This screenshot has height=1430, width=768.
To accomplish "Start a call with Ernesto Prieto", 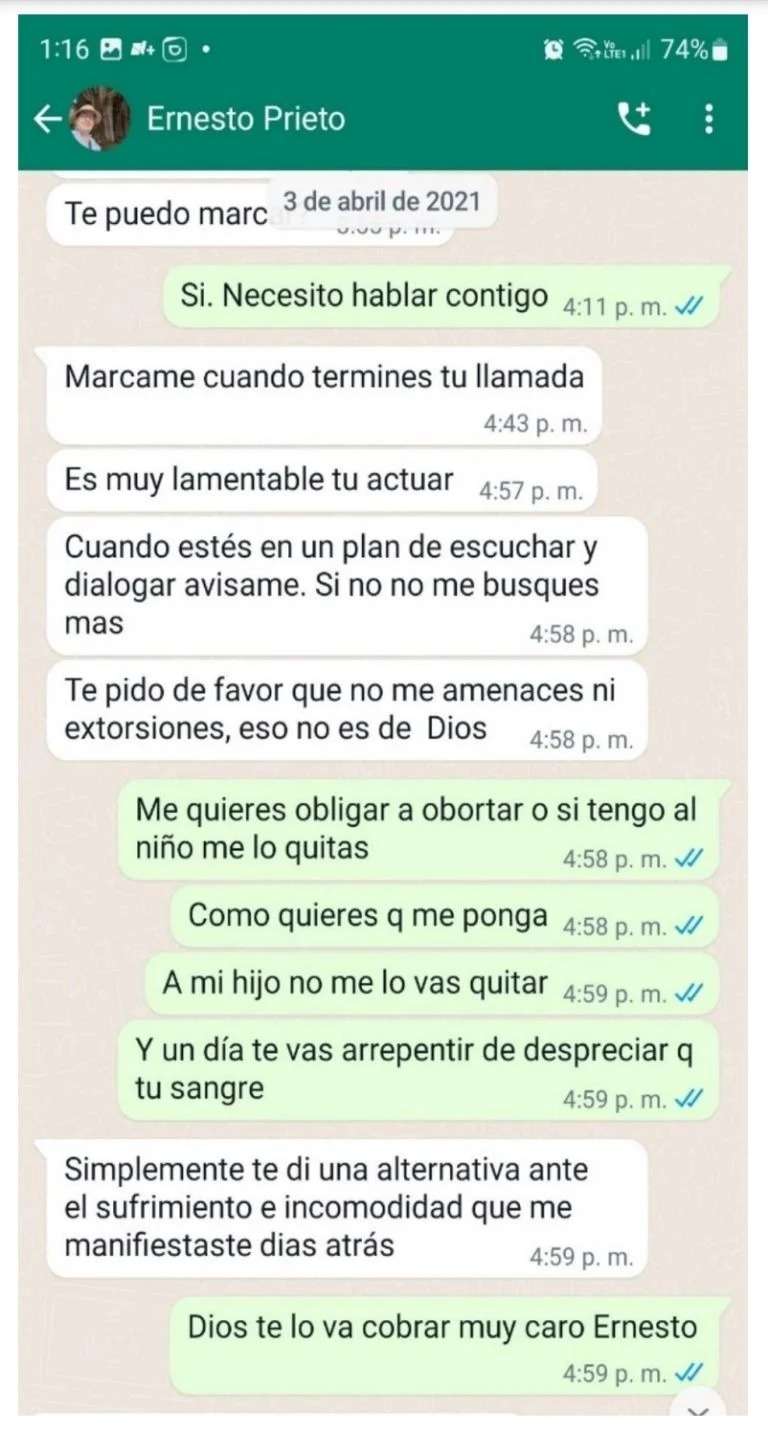I will (634, 119).
